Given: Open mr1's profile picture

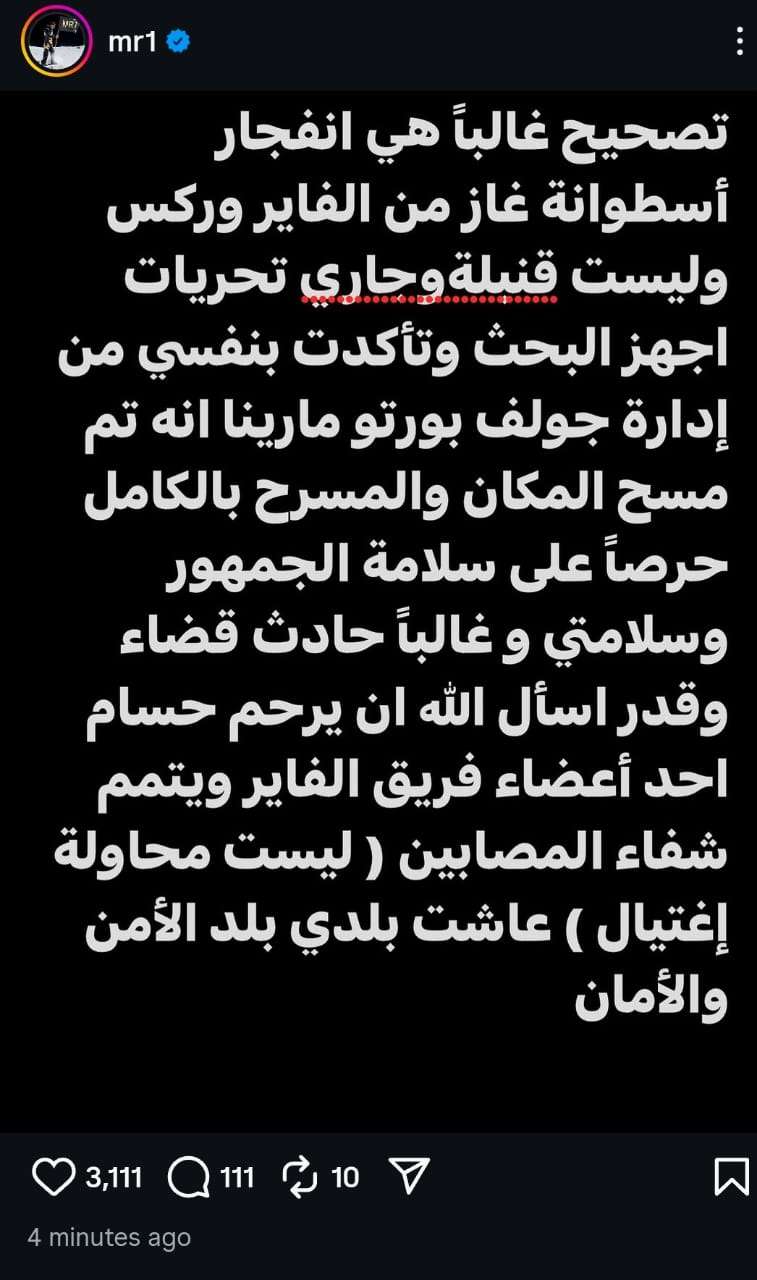Looking at the screenshot, I should pos(56,41).
